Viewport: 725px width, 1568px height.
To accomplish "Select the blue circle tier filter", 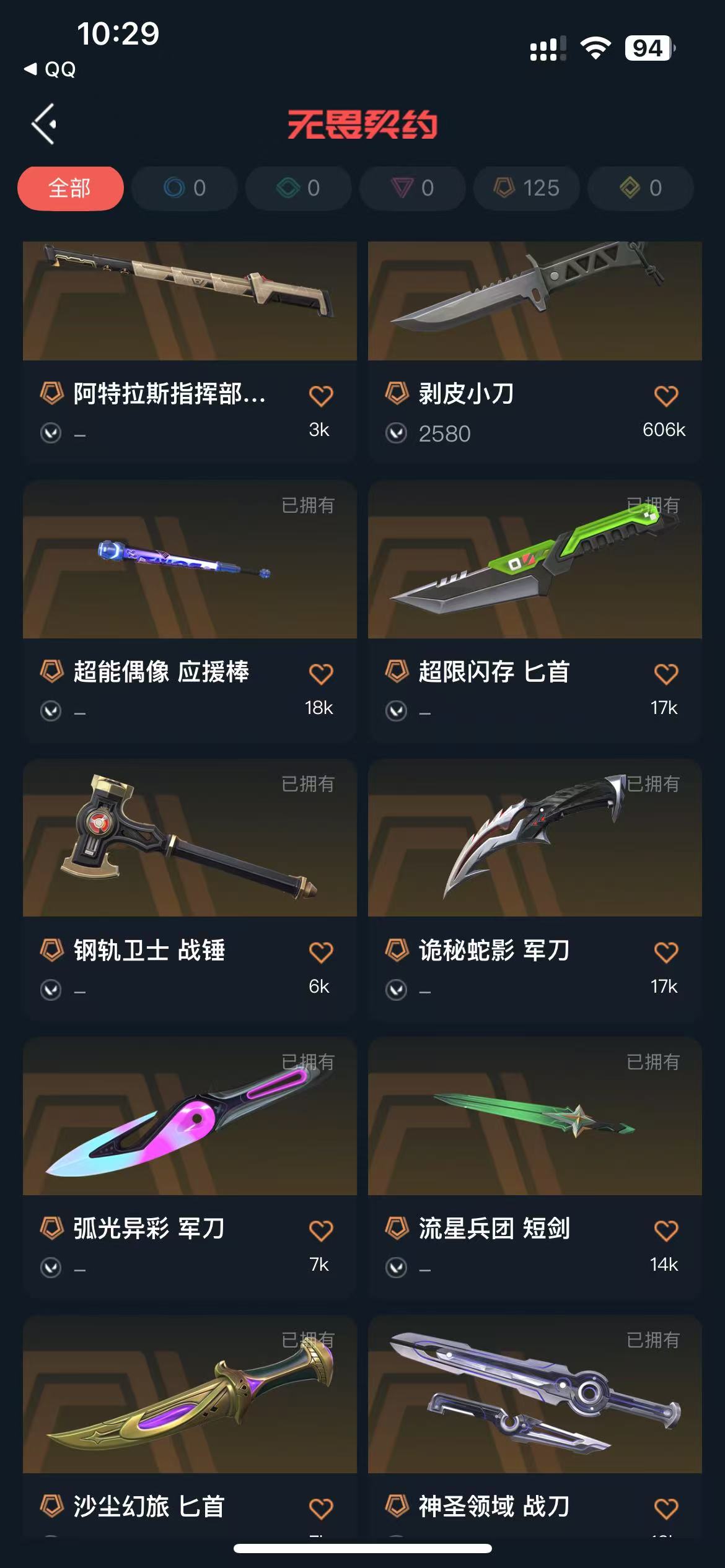I will click(184, 188).
